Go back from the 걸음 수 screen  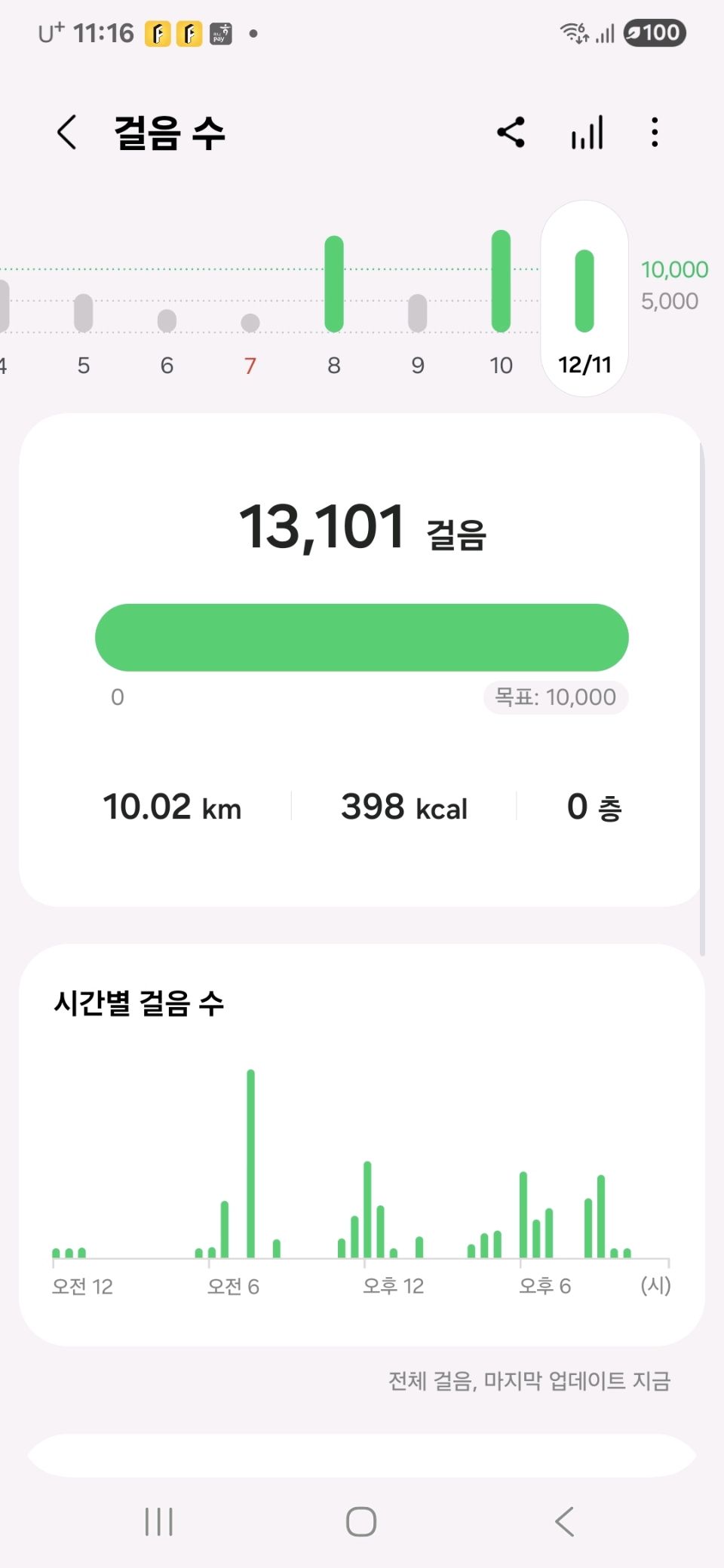[x=67, y=133]
